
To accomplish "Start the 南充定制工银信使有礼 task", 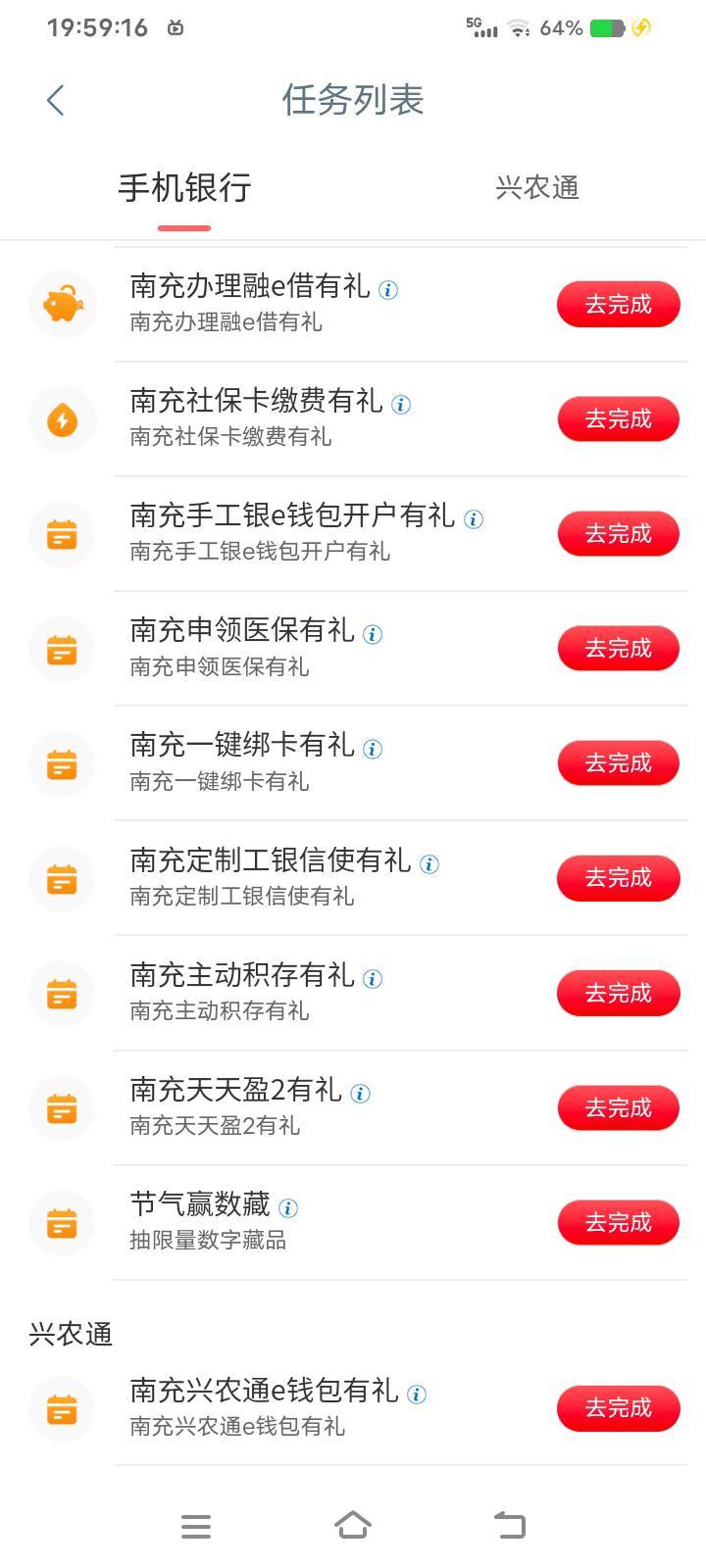I will 618,878.
